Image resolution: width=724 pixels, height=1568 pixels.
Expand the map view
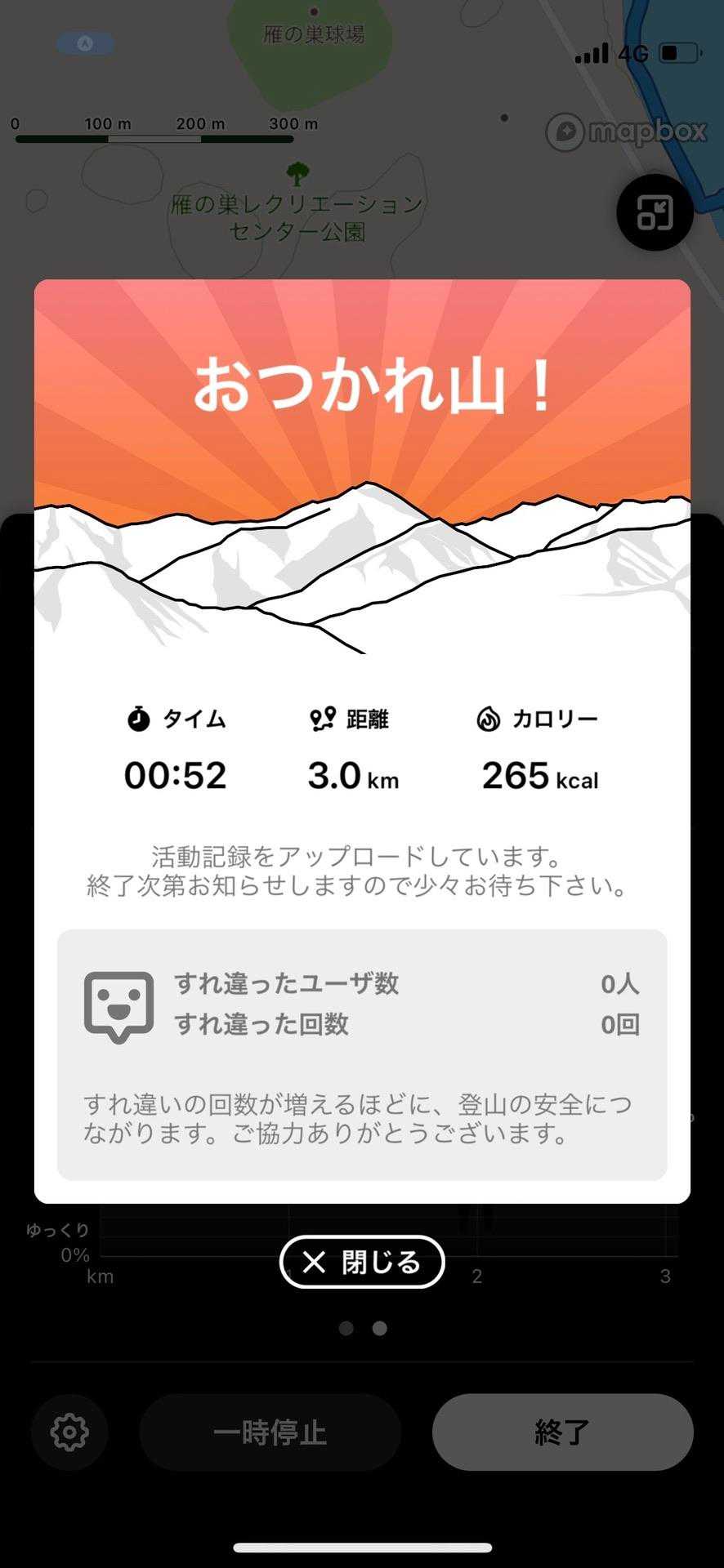(655, 212)
